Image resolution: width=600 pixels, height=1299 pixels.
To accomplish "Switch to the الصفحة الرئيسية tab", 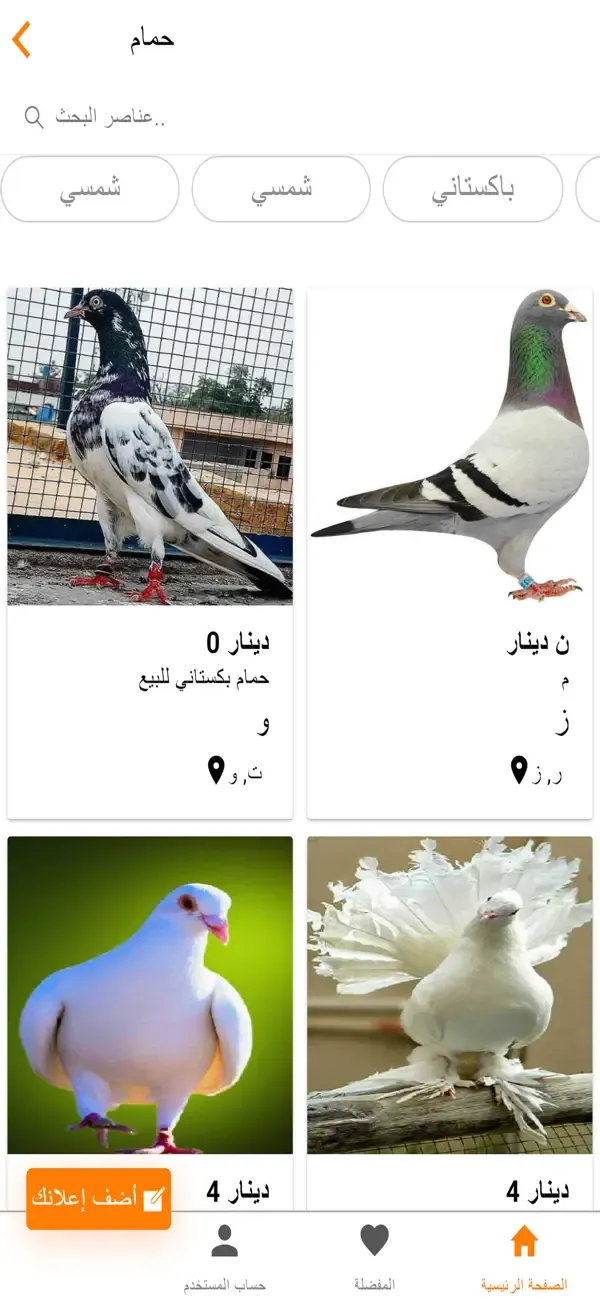I will (523, 1256).
